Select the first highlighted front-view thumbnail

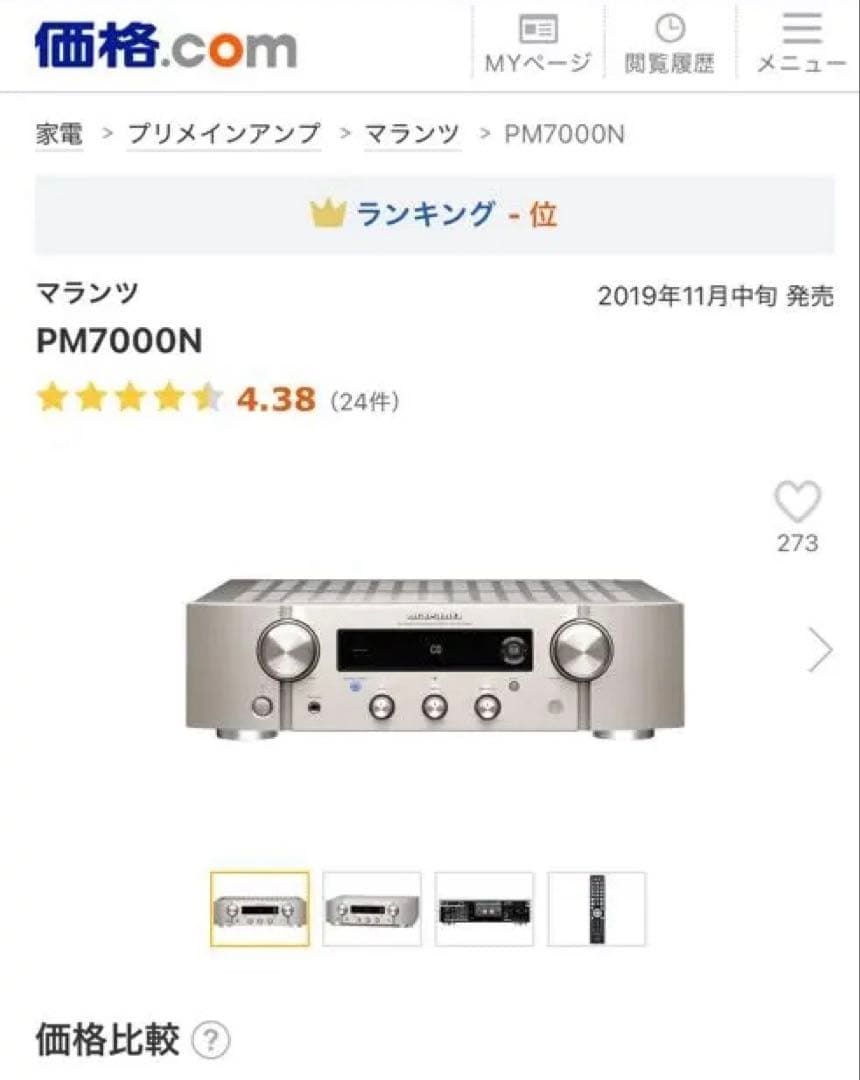point(260,909)
